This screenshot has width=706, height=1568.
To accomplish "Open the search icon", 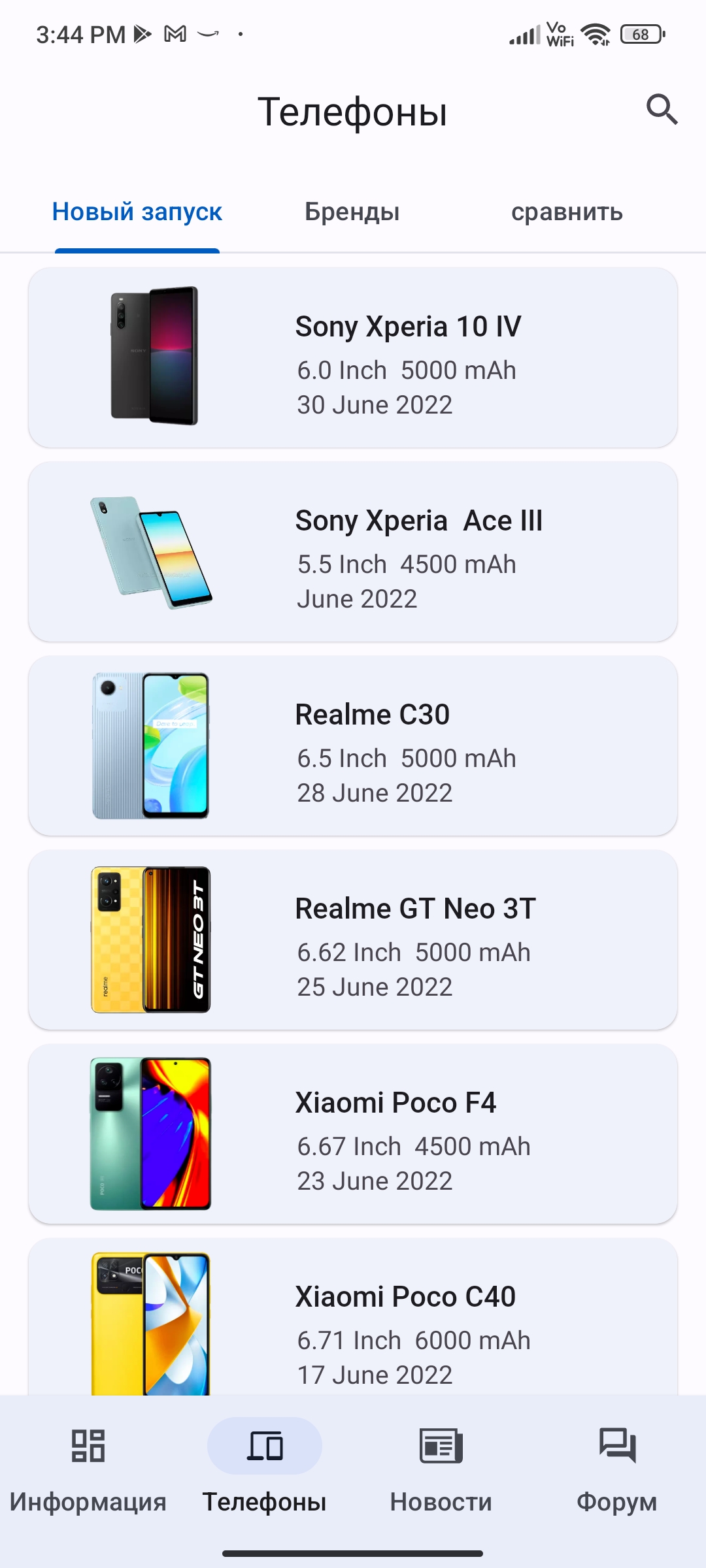I will click(x=662, y=110).
